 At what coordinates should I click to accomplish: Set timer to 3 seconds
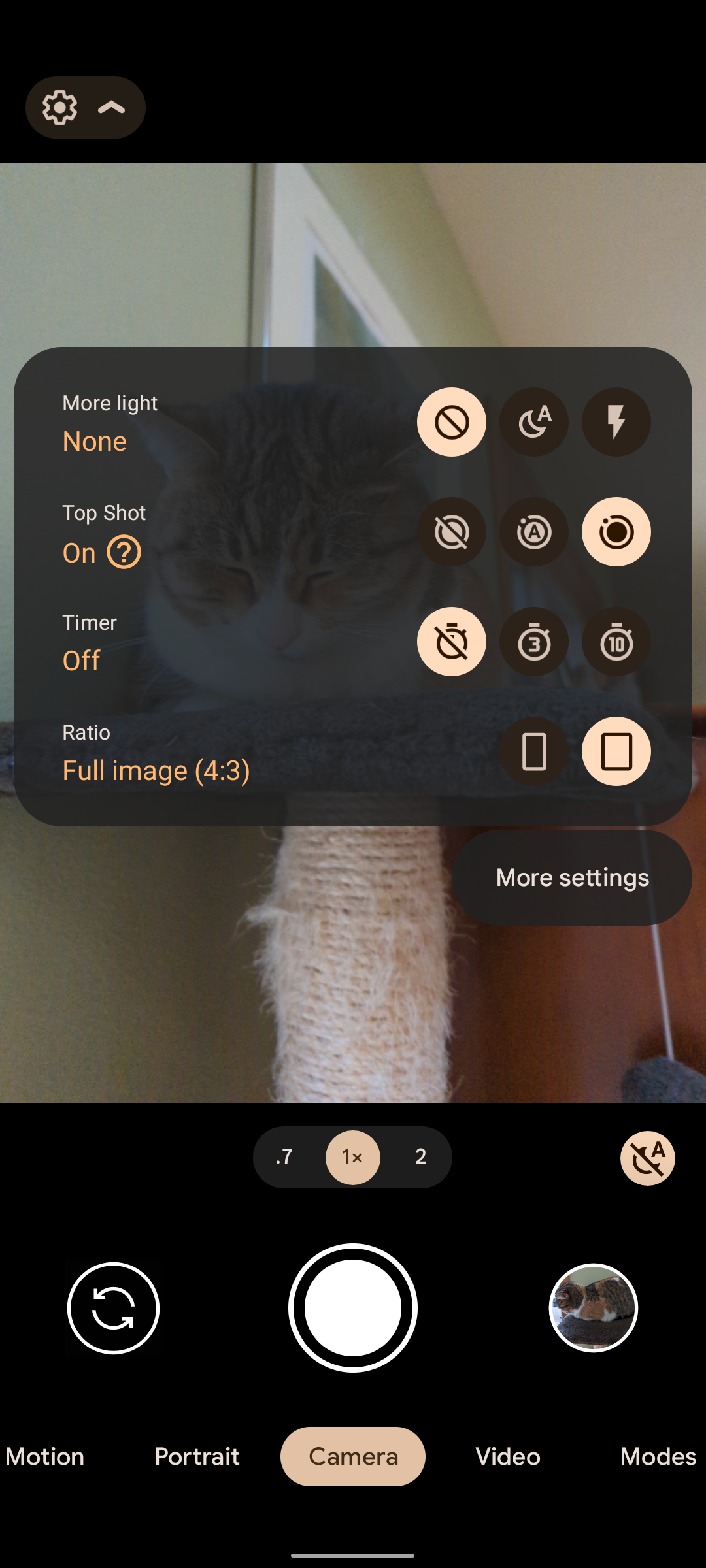coord(534,642)
